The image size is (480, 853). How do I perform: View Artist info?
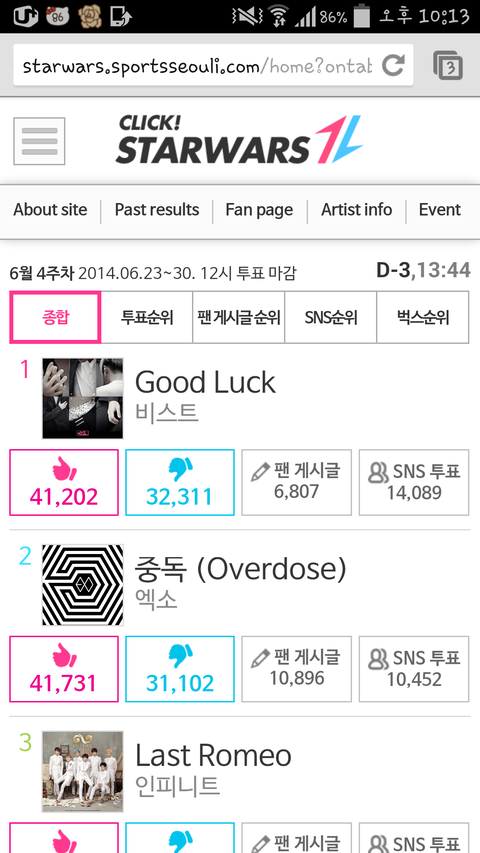(x=356, y=210)
